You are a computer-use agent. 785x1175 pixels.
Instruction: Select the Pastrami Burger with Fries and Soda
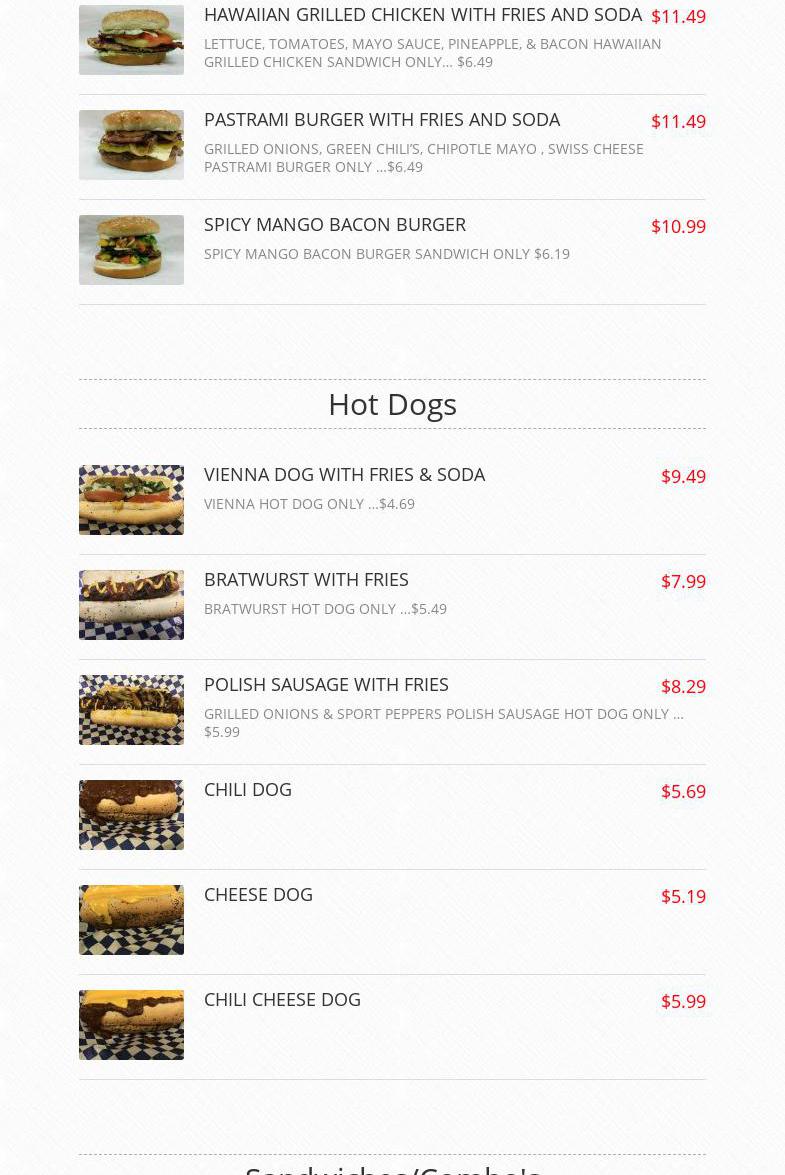point(381,120)
